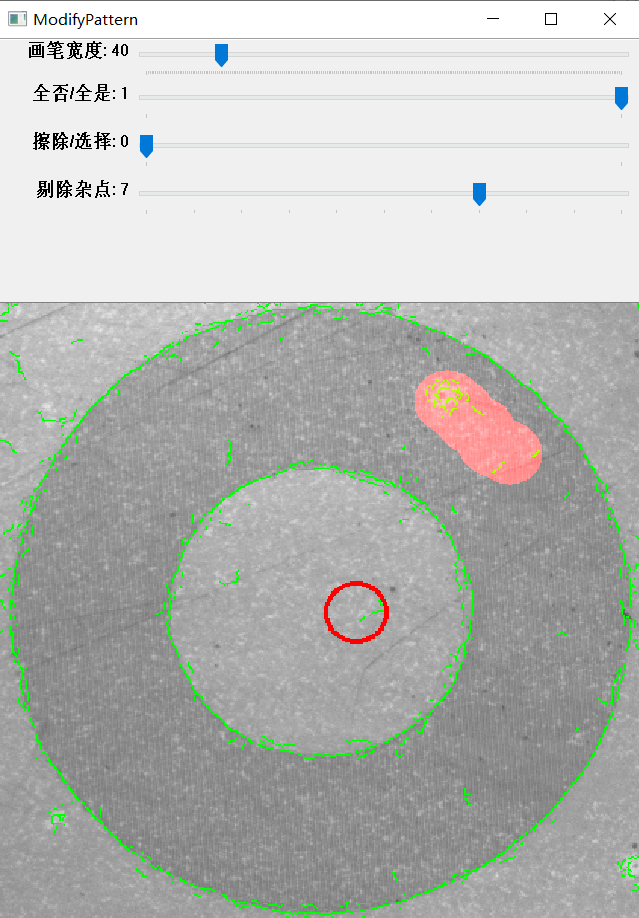
Task: Click the 剔除杂点 slider handle
Action: click(479, 193)
